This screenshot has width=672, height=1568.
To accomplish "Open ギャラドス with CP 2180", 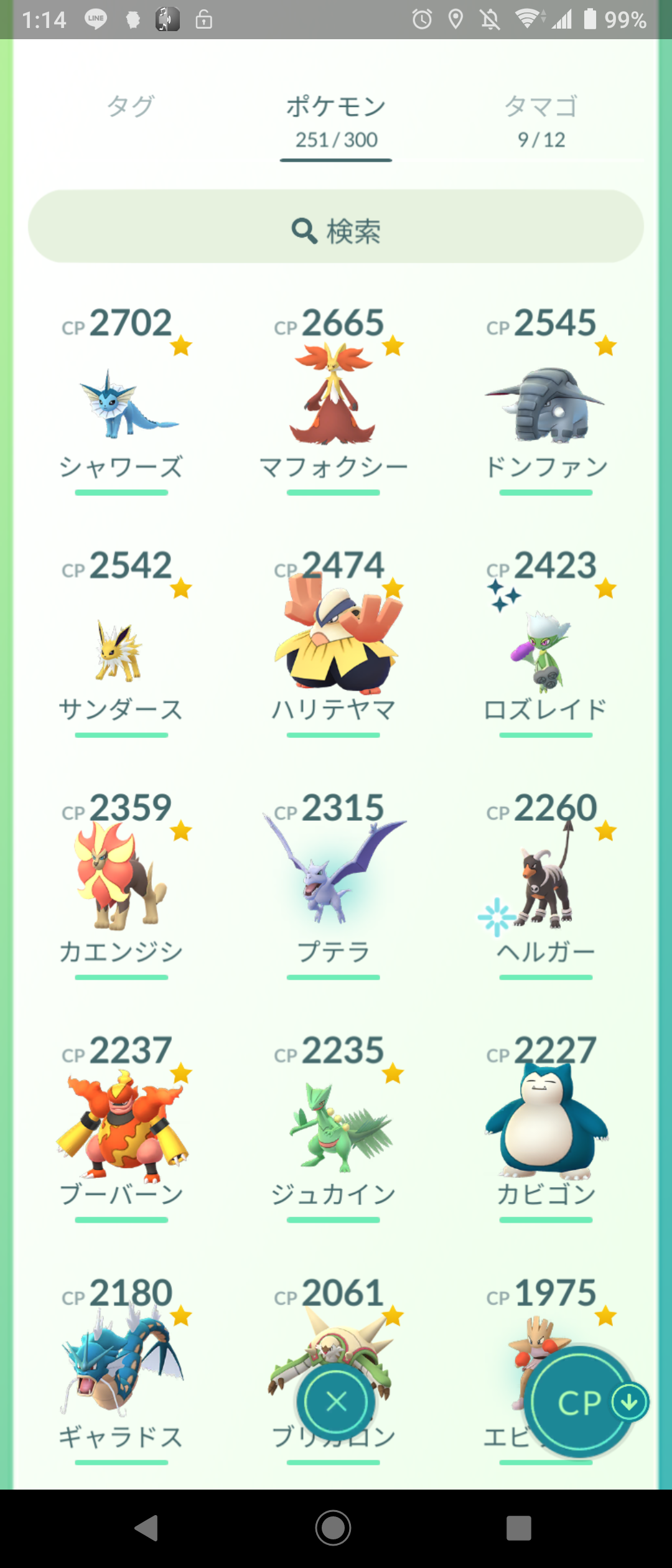I will [x=121, y=1363].
